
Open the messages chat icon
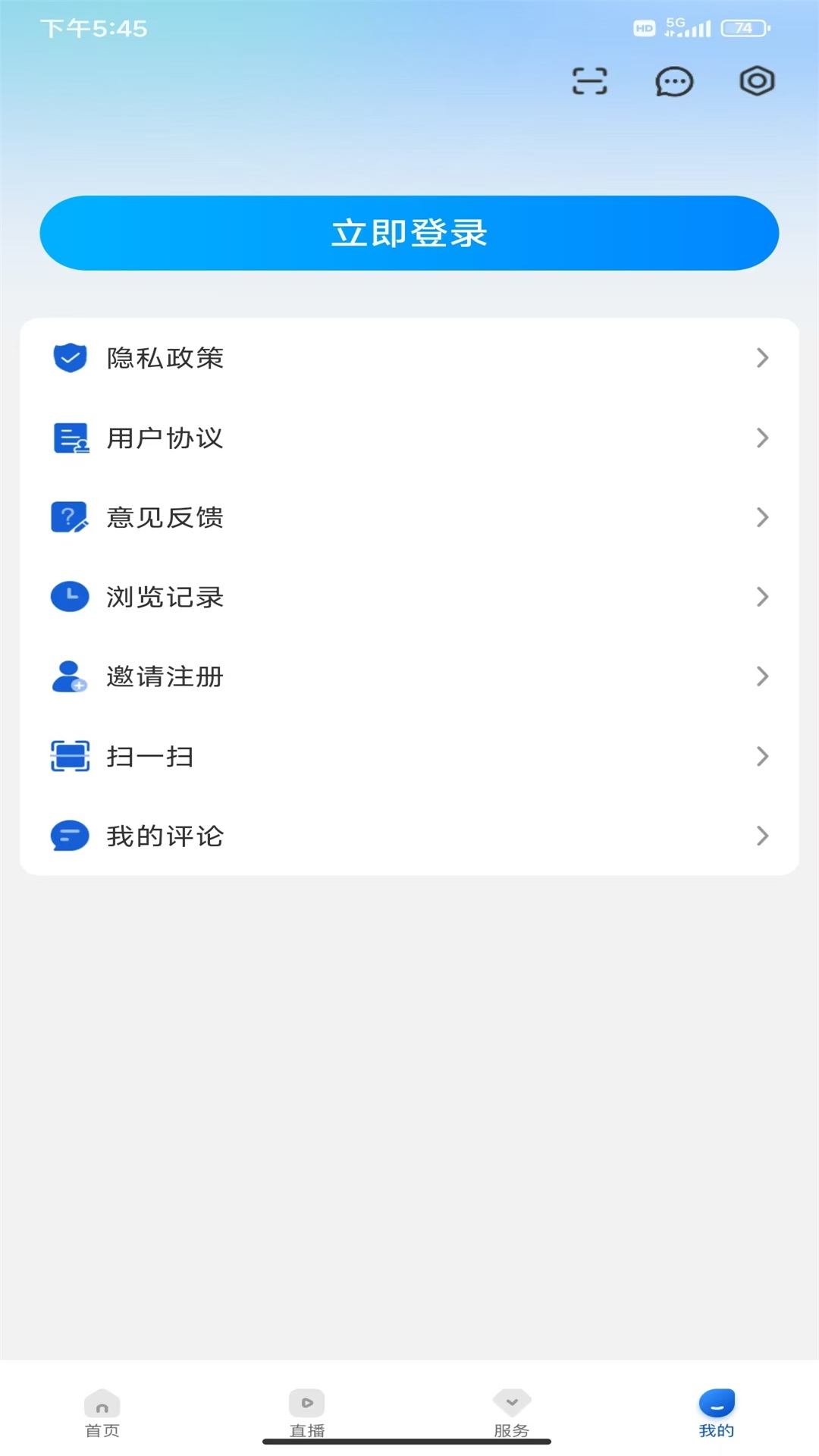click(673, 82)
